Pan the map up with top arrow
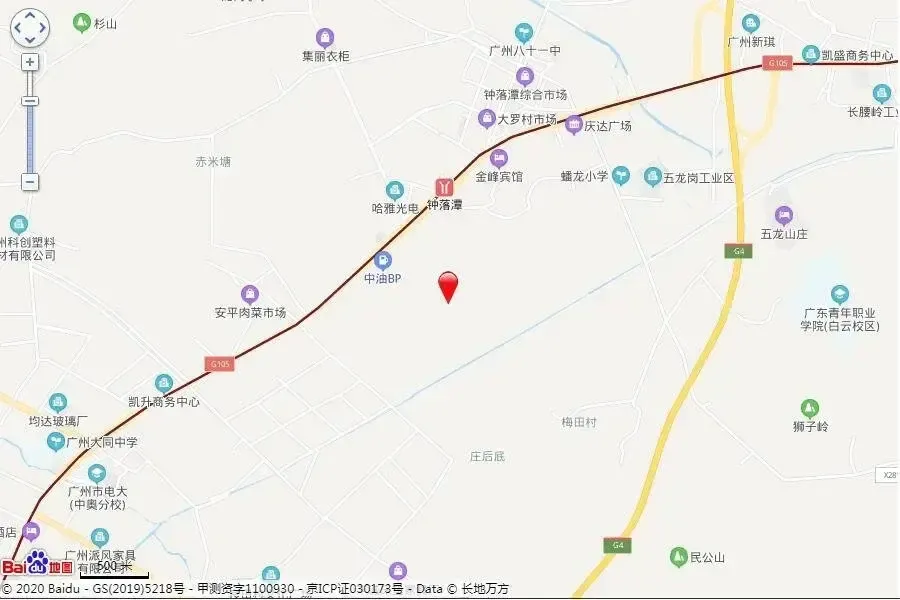Image resolution: width=900 pixels, height=600 pixels. pyautogui.click(x=30, y=14)
